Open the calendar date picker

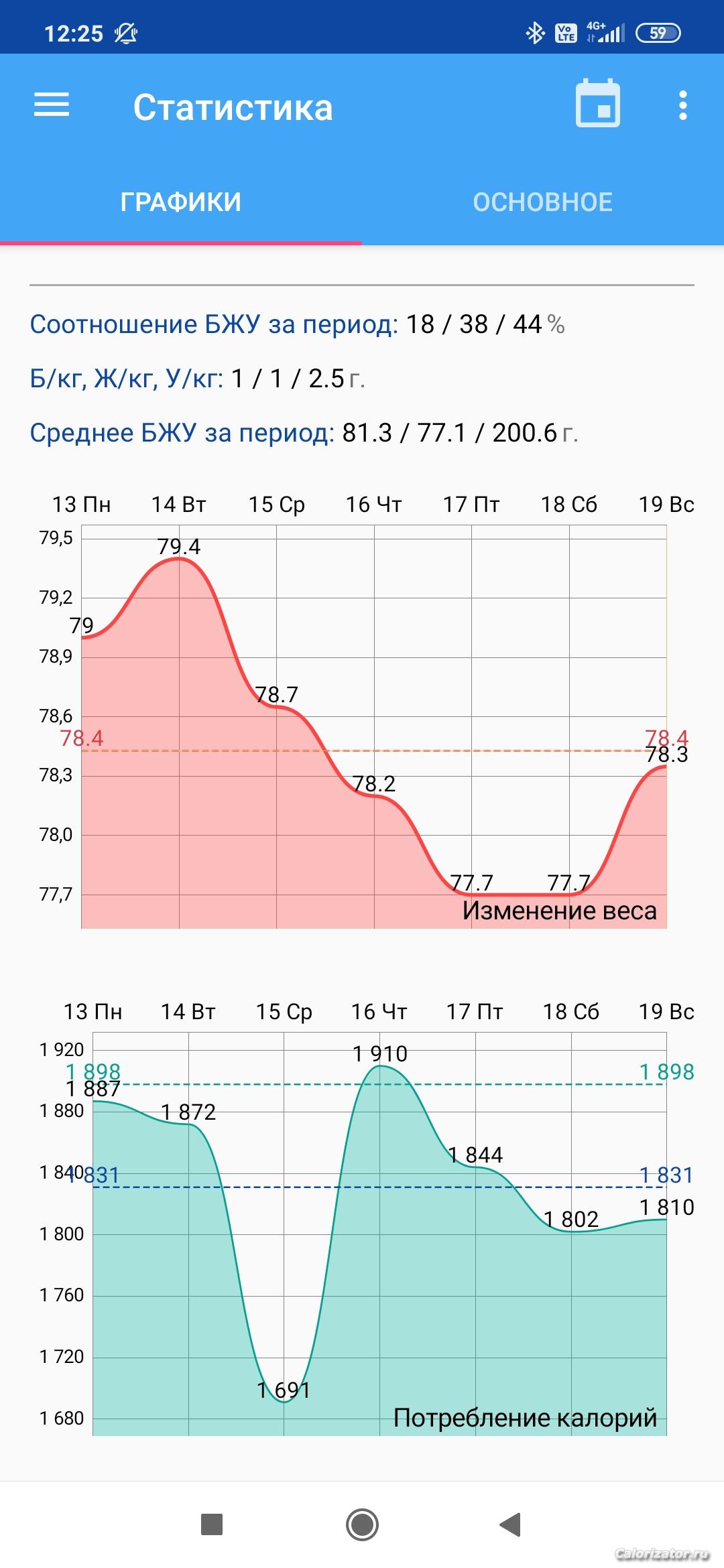tap(597, 104)
